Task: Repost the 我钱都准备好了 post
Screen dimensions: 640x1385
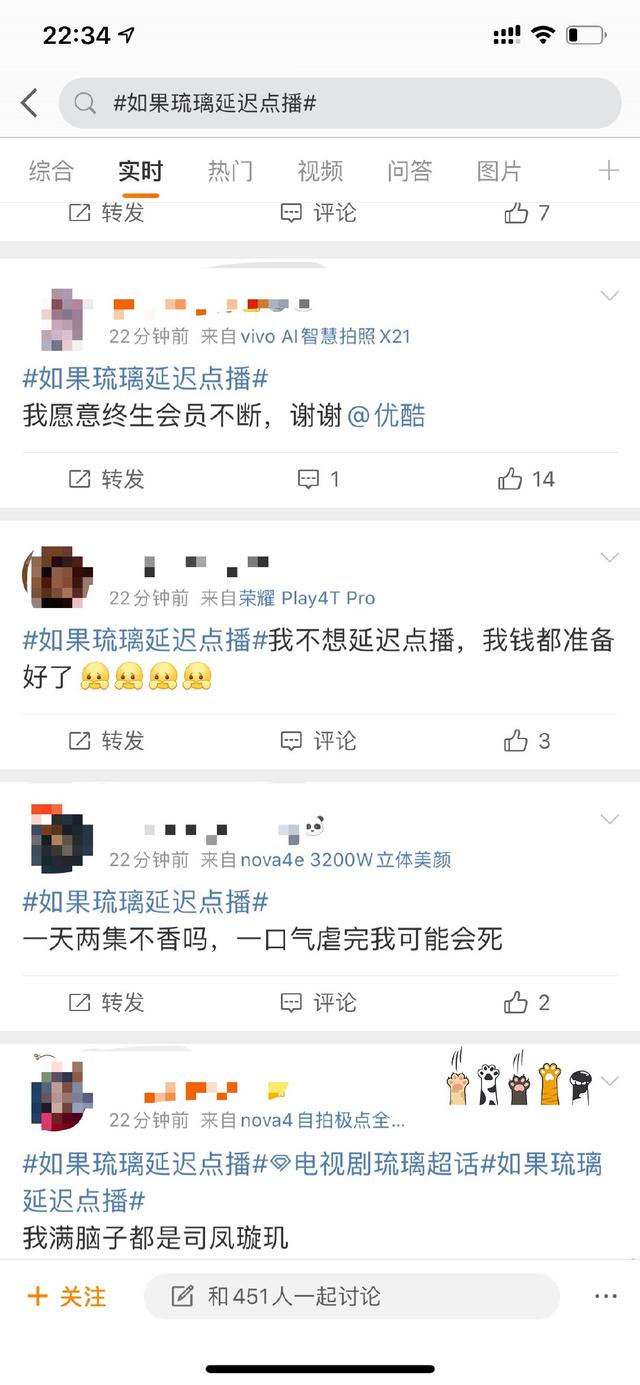Action: click(106, 740)
